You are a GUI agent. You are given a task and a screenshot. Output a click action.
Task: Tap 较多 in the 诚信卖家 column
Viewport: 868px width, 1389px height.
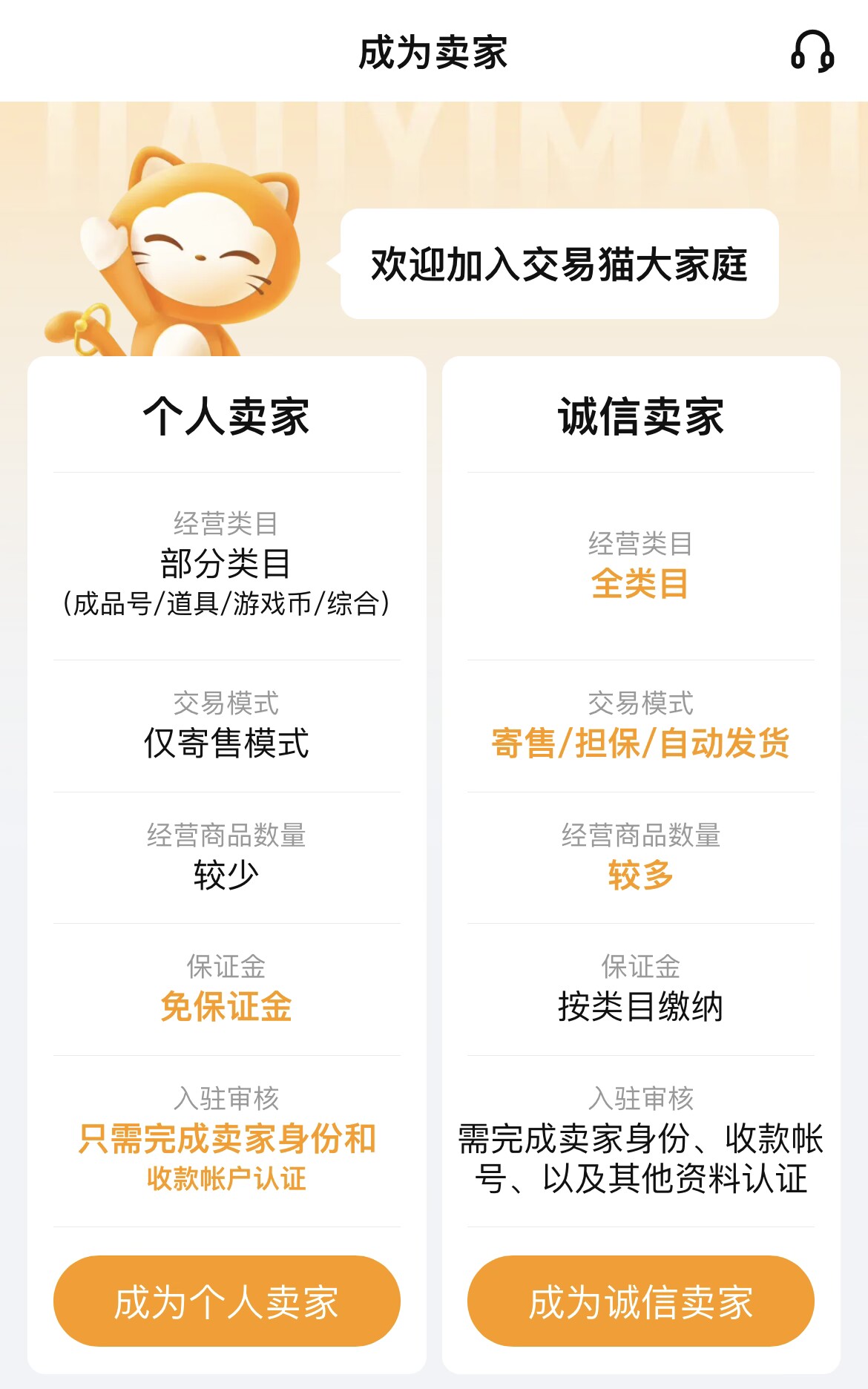tap(641, 875)
